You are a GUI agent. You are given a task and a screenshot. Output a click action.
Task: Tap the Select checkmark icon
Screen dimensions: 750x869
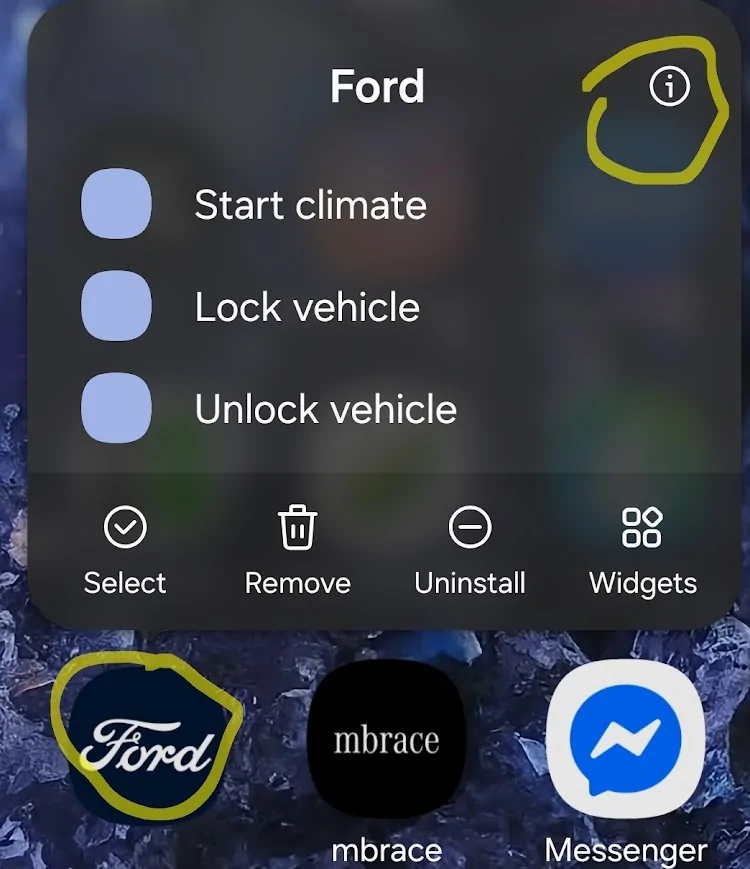tap(125, 527)
